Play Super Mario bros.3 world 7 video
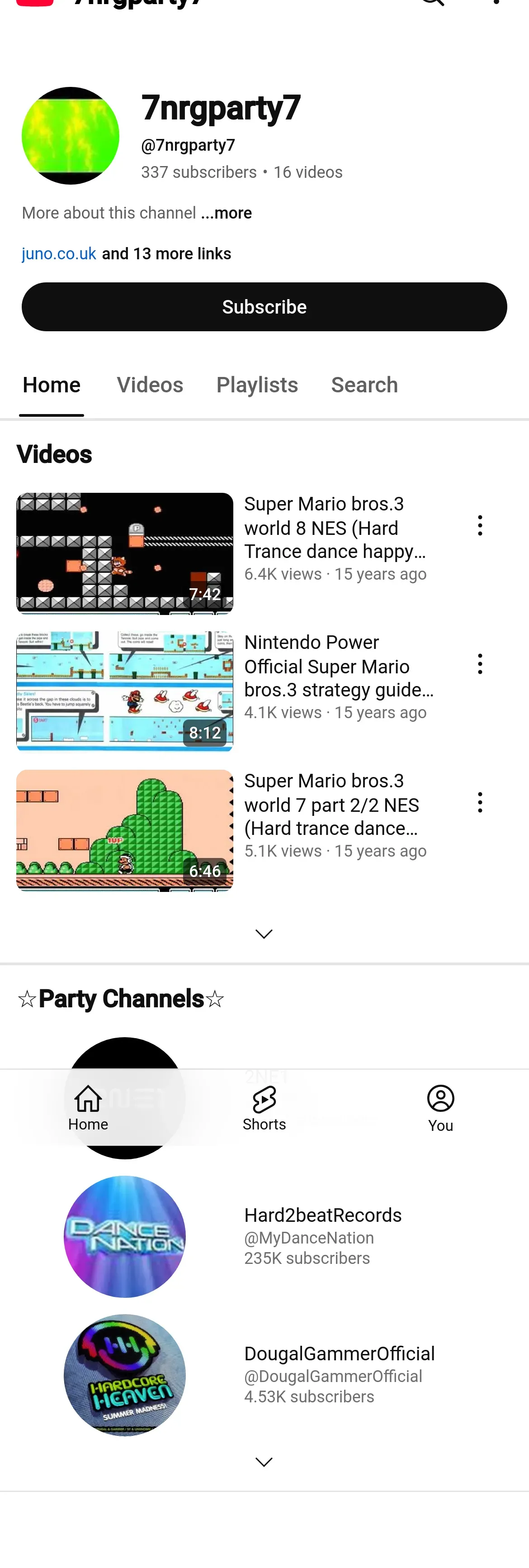The height and width of the screenshot is (1568, 529). [x=125, y=829]
